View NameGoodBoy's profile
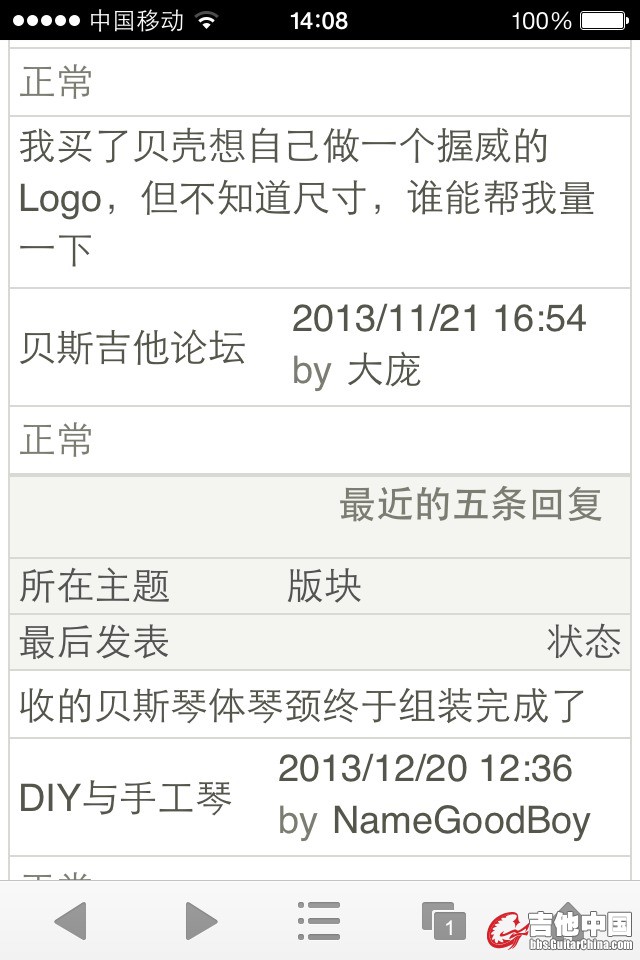This screenshot has height=960, width=640. tap(461, 822)
